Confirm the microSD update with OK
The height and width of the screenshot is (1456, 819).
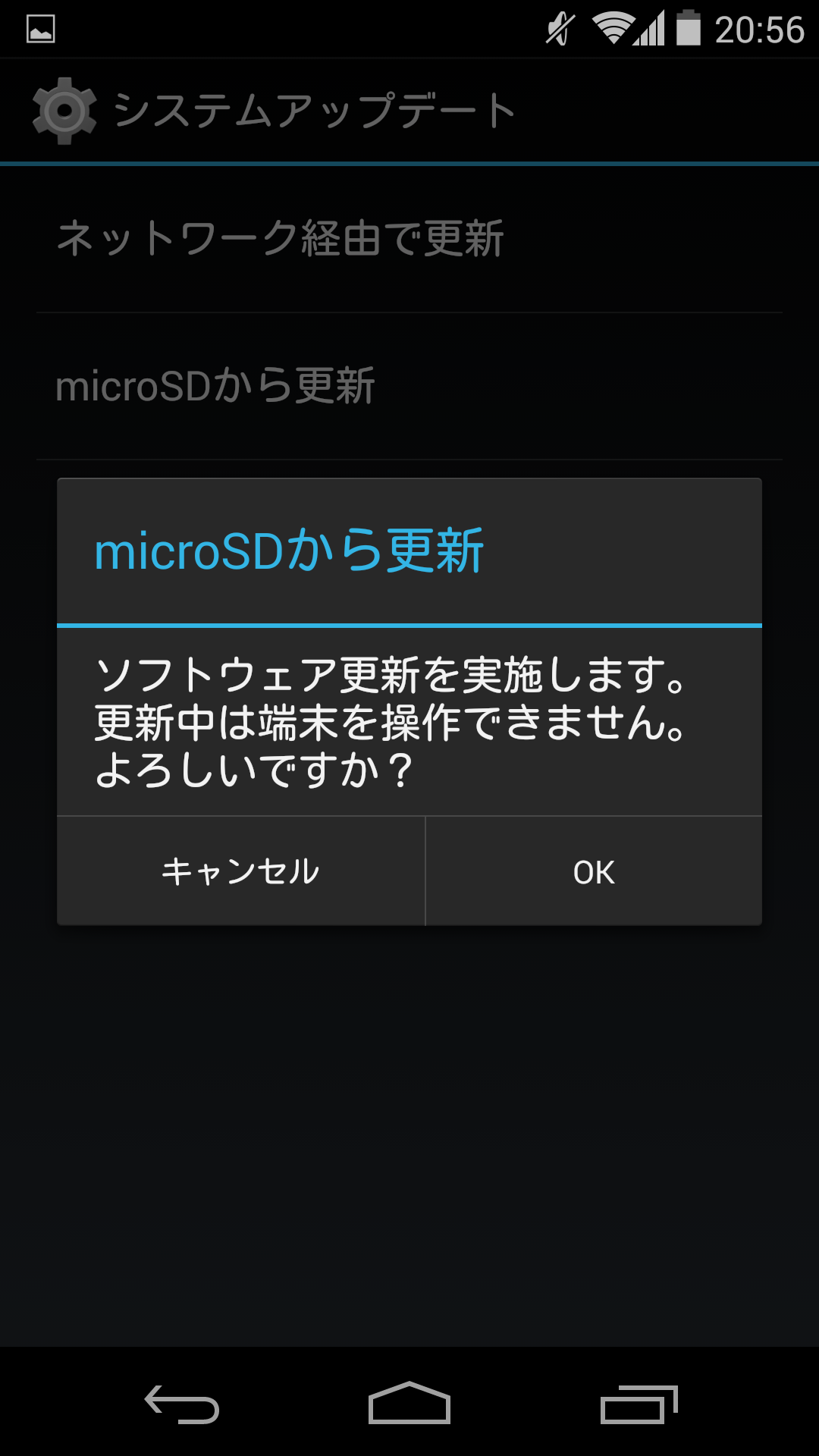coord(594,871)
